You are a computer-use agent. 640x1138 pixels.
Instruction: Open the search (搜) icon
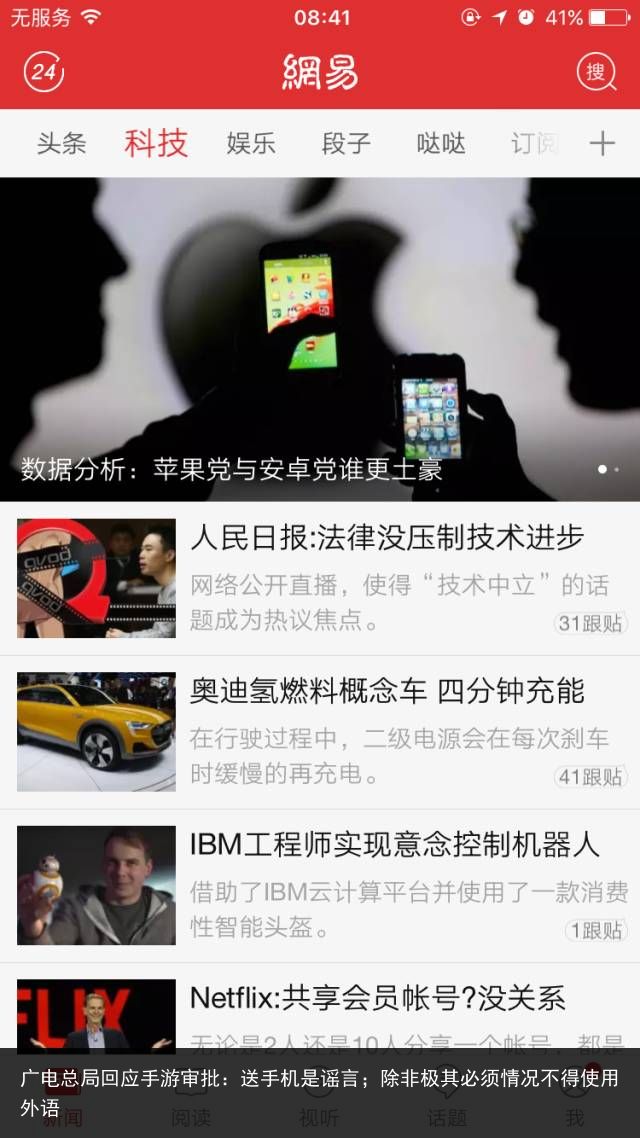pyautogui.click(x=596, y=72)
